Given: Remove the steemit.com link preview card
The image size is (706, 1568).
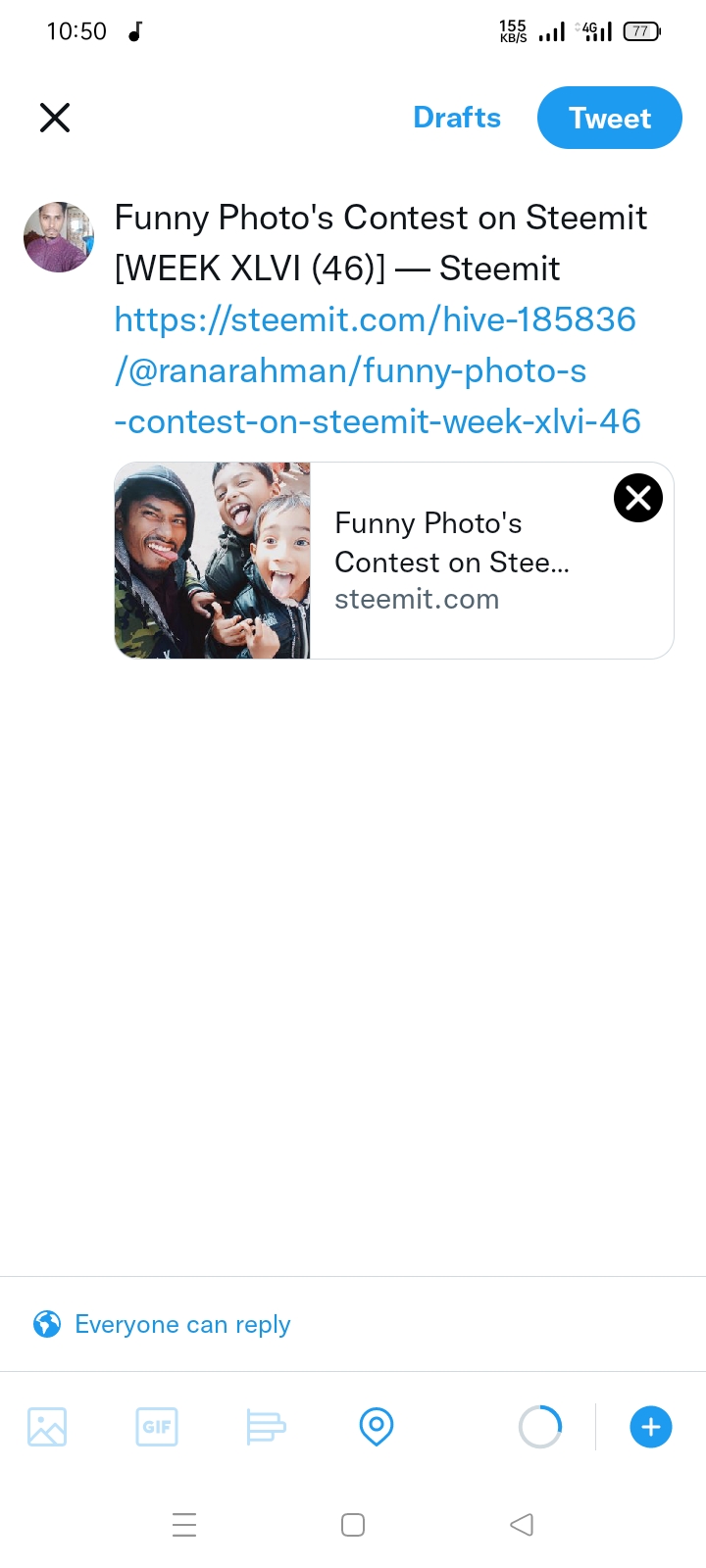Looking at the screenshot, I should point(638,498).
